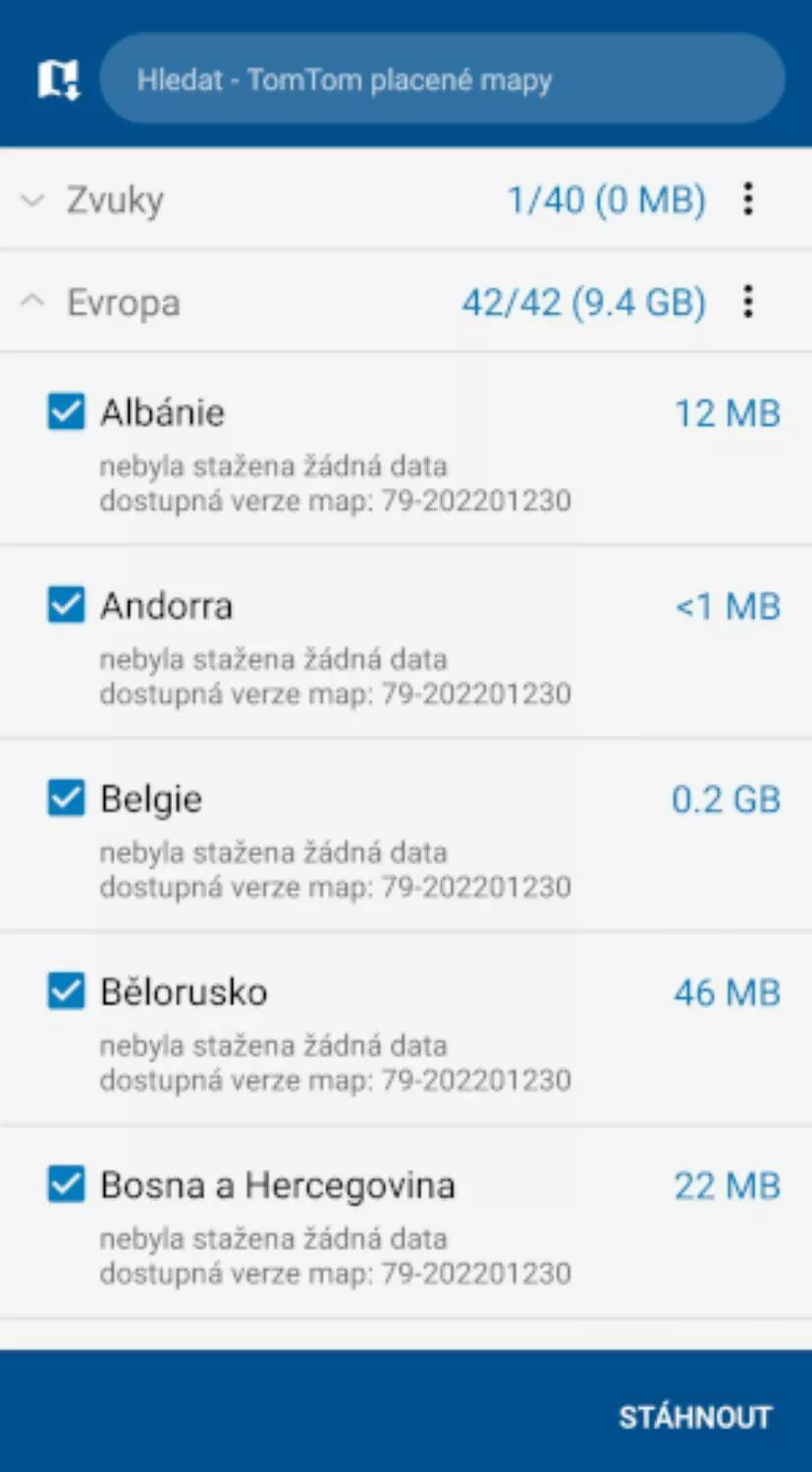
Task: Uncheck the Albánie map checkbox
Action: click(66, 412)
